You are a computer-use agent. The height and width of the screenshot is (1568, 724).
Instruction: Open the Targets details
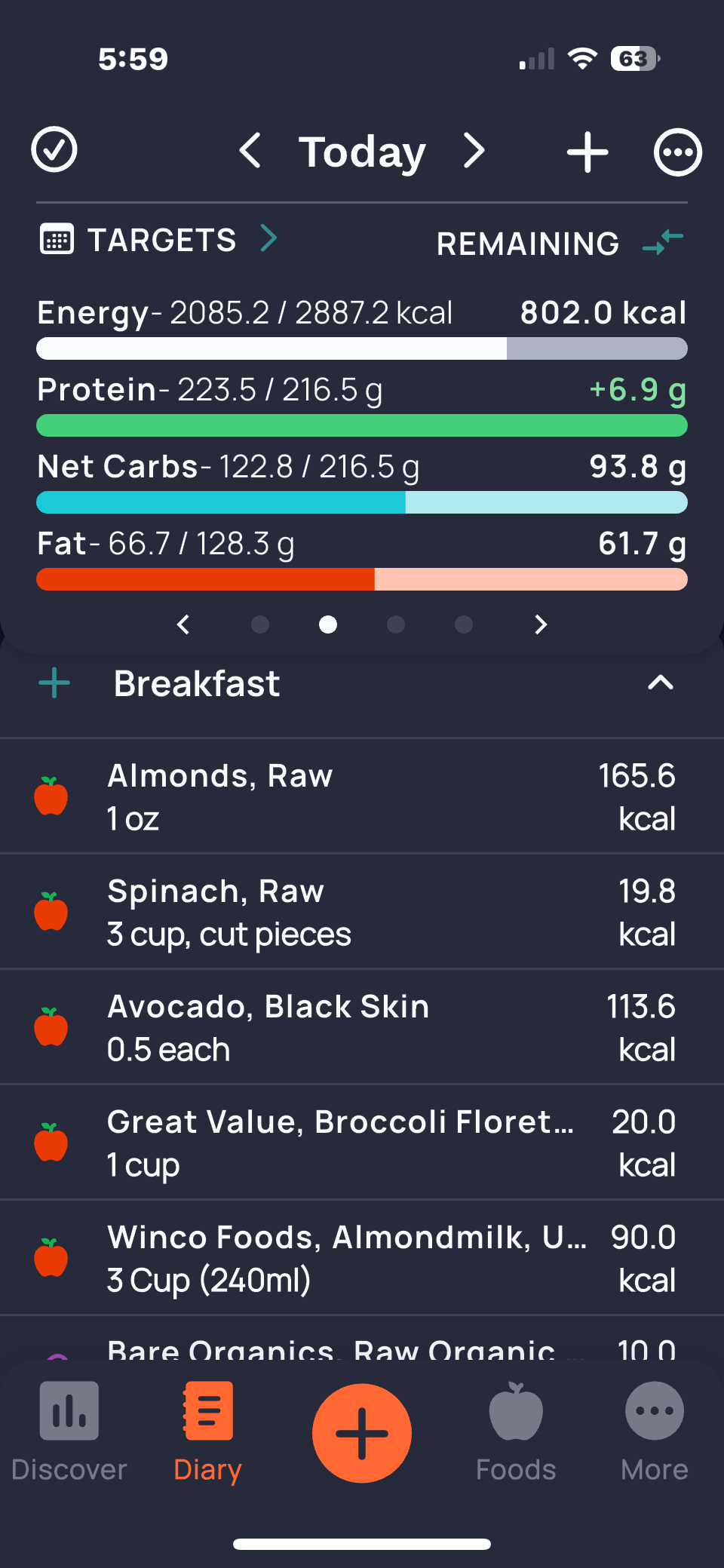pos(158,240)
